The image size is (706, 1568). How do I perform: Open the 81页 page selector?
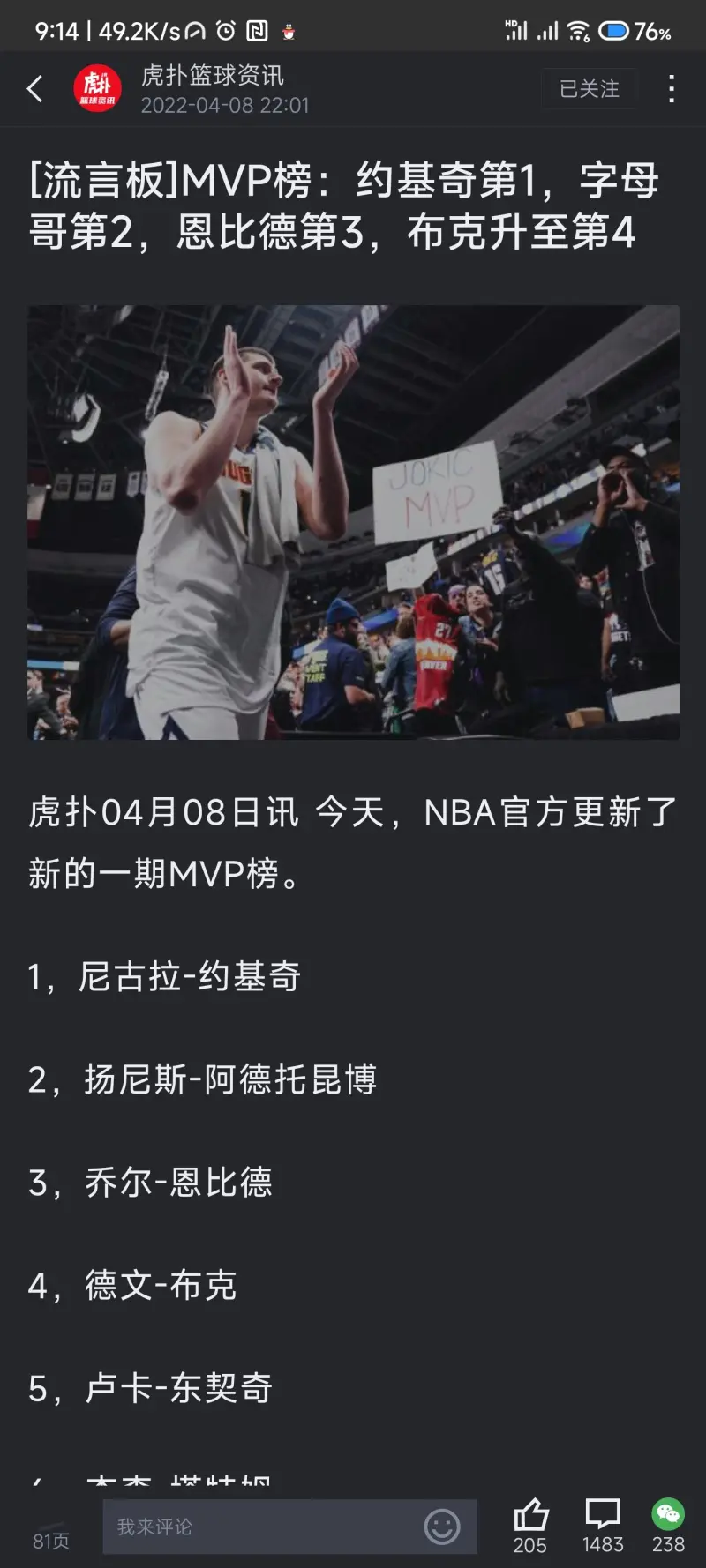51,1540
